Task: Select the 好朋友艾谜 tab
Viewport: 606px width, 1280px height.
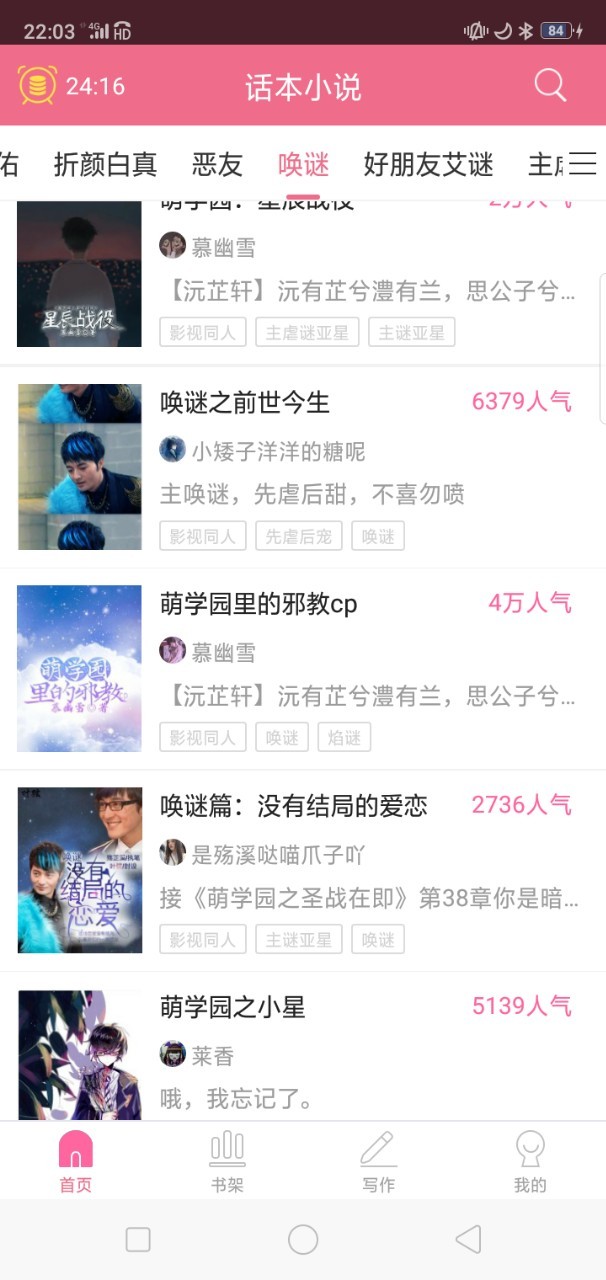Action: pyautogui.click(x=428, y=164)
